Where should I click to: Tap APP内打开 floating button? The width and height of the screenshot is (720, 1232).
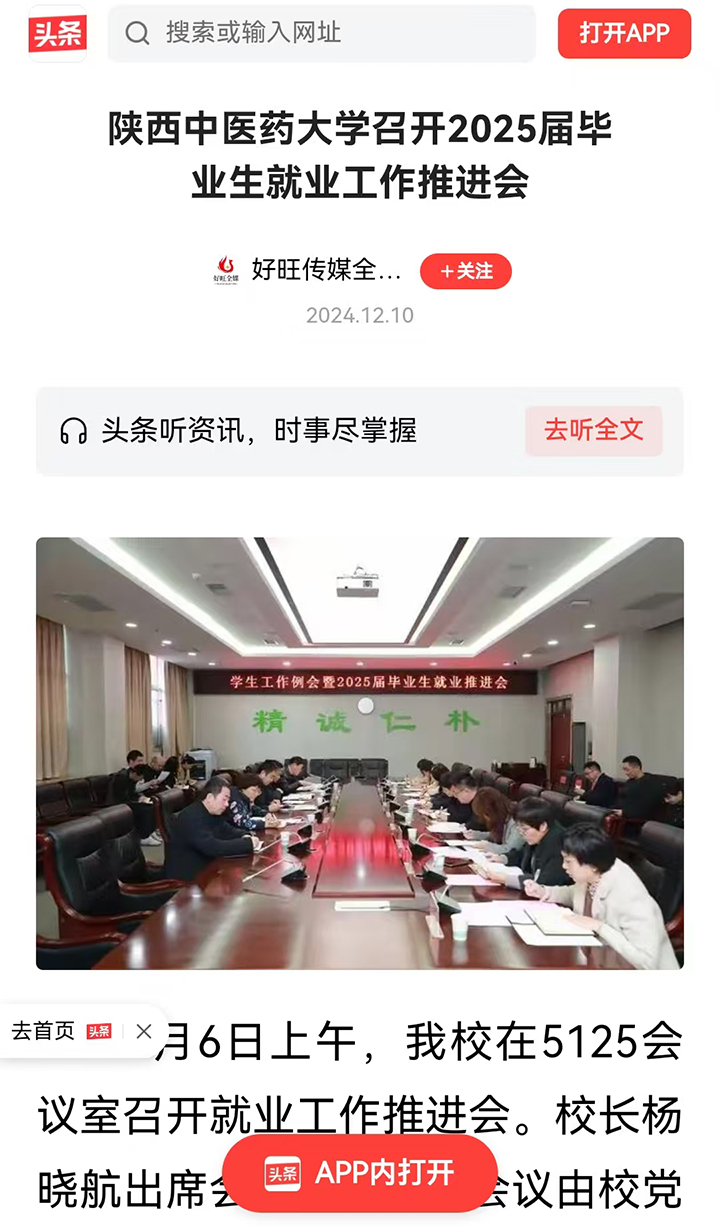pyautogui.click(x=360, y=1173)
